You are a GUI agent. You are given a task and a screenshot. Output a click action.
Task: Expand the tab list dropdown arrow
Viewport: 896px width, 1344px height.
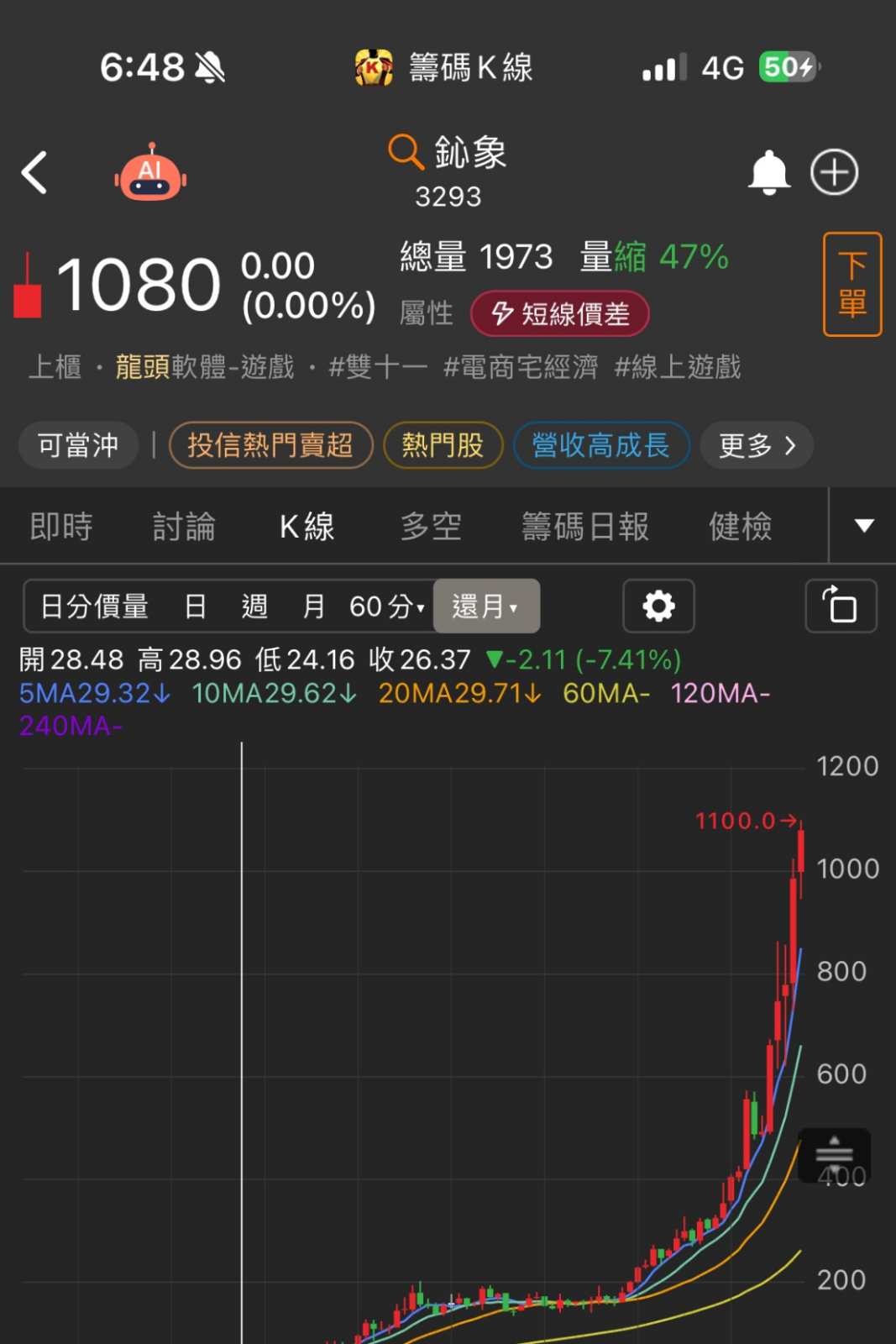click(x=863, y=527)
